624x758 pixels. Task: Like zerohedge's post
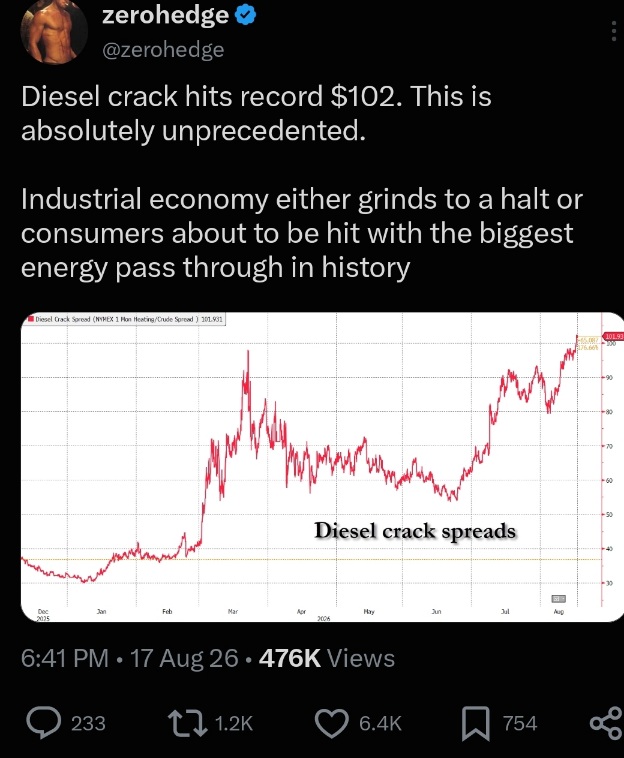tap(332, 724)
